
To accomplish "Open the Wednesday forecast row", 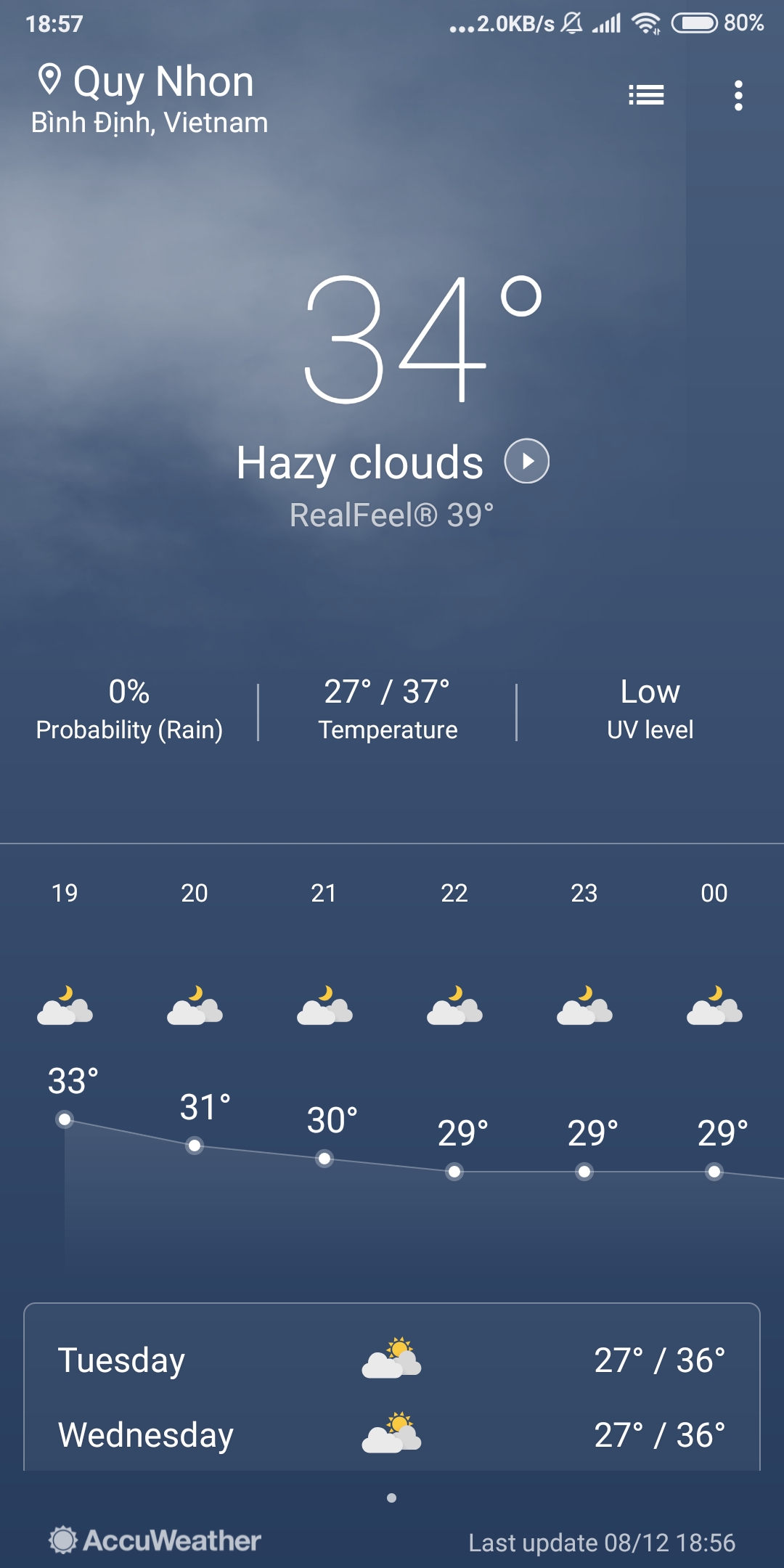I will click(x=392, y=1434).
